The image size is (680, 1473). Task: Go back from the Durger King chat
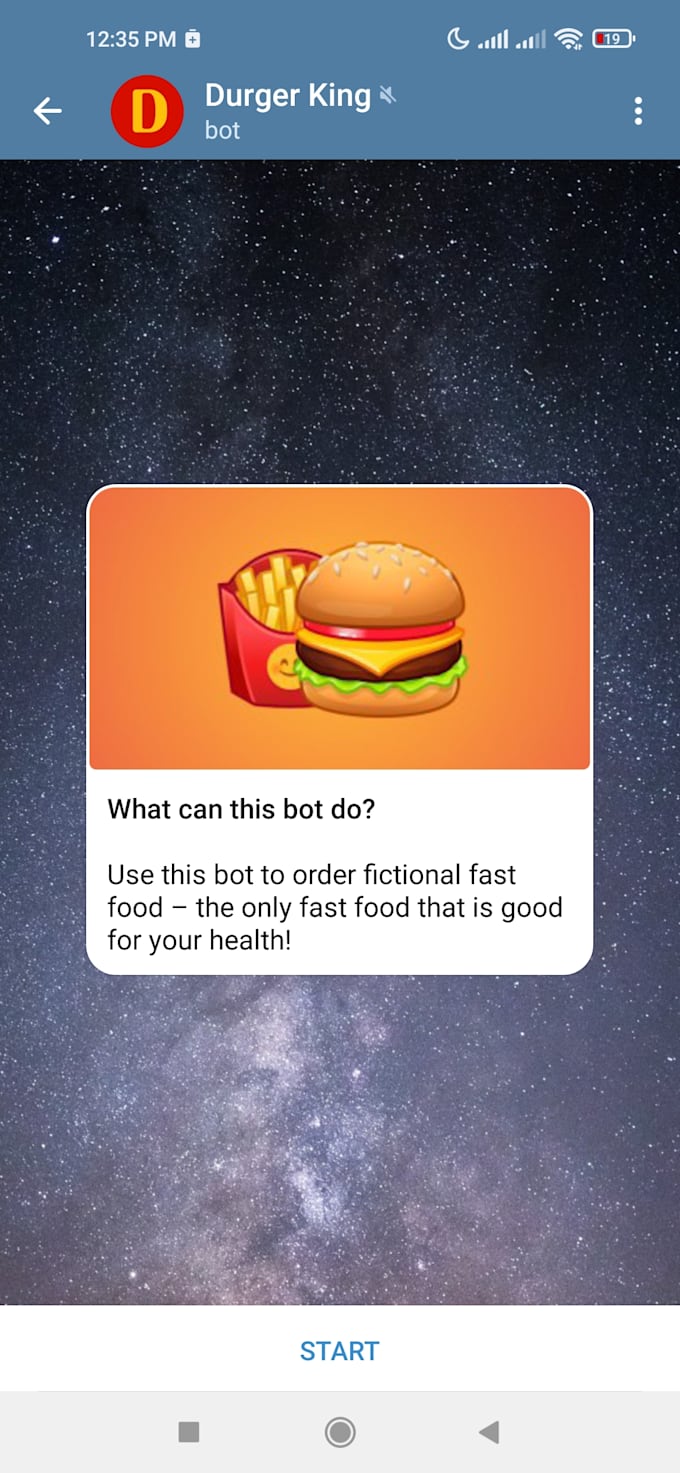click(47, 111)
